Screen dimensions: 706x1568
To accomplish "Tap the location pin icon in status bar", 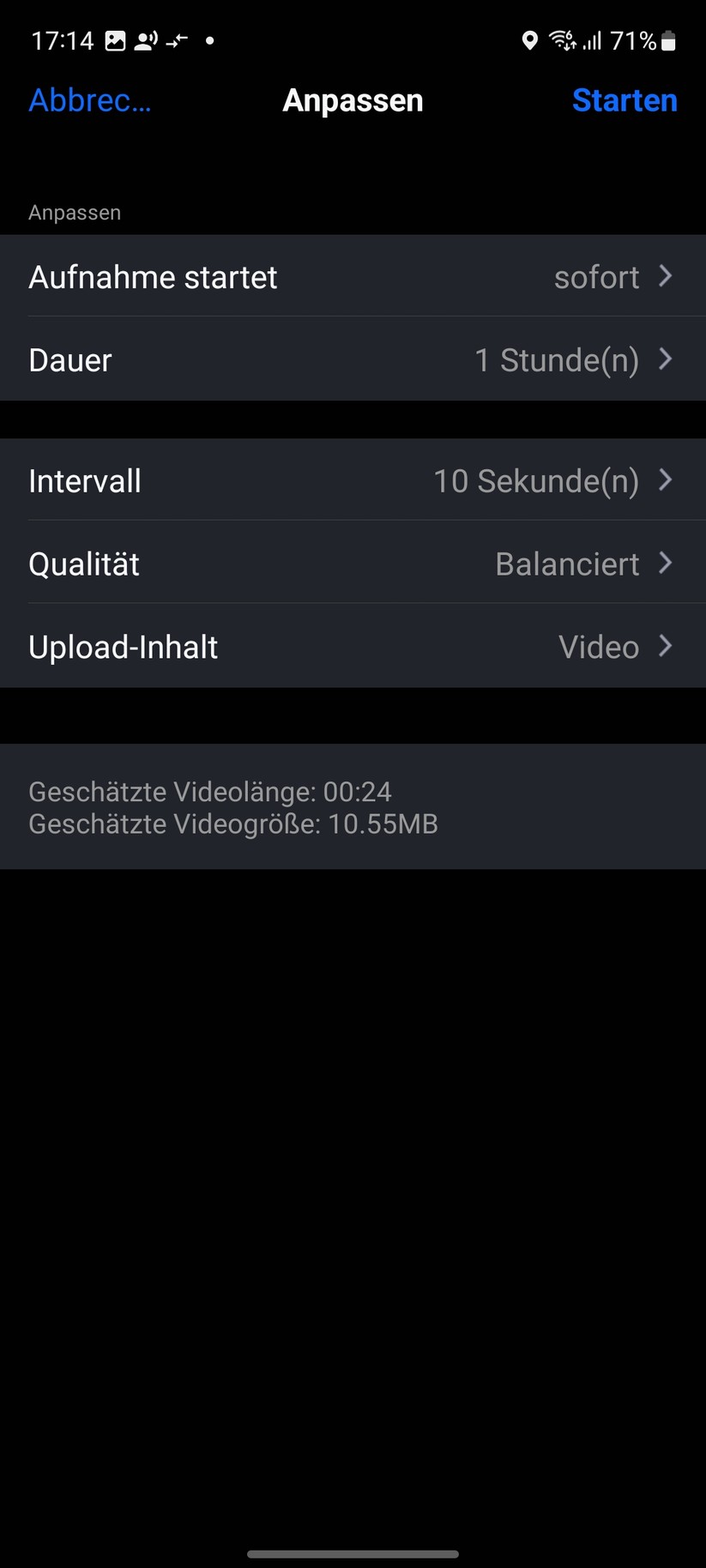I will click(529, 39).
